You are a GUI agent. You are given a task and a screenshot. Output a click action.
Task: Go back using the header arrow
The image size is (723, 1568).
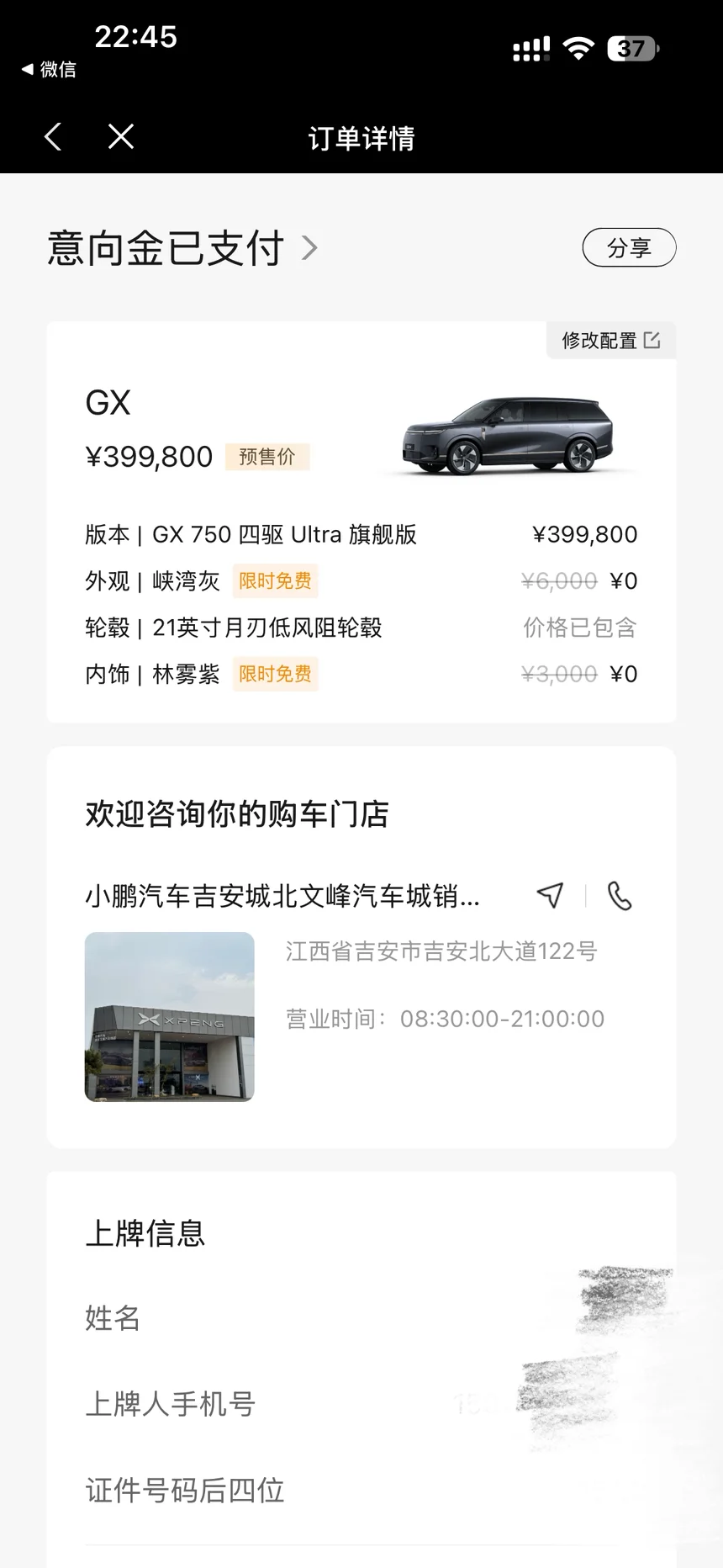click(53, 137)
